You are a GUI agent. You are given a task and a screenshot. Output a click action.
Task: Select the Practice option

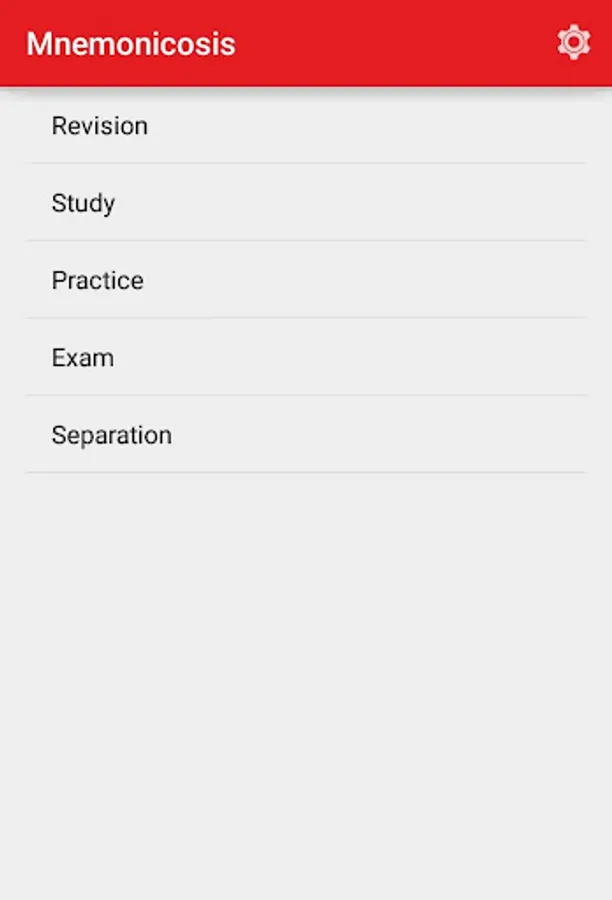pyautogui.click(x=98, y=281)
